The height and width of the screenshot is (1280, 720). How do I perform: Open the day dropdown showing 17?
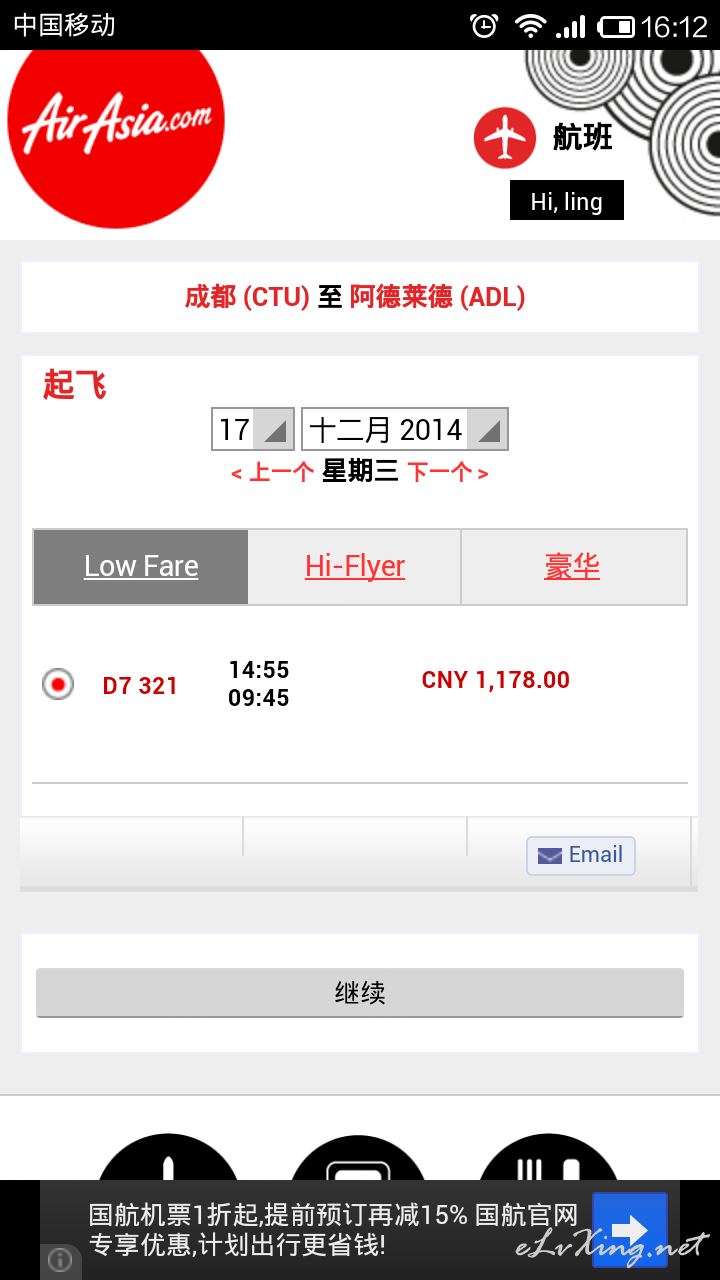[x=253, y=430]
